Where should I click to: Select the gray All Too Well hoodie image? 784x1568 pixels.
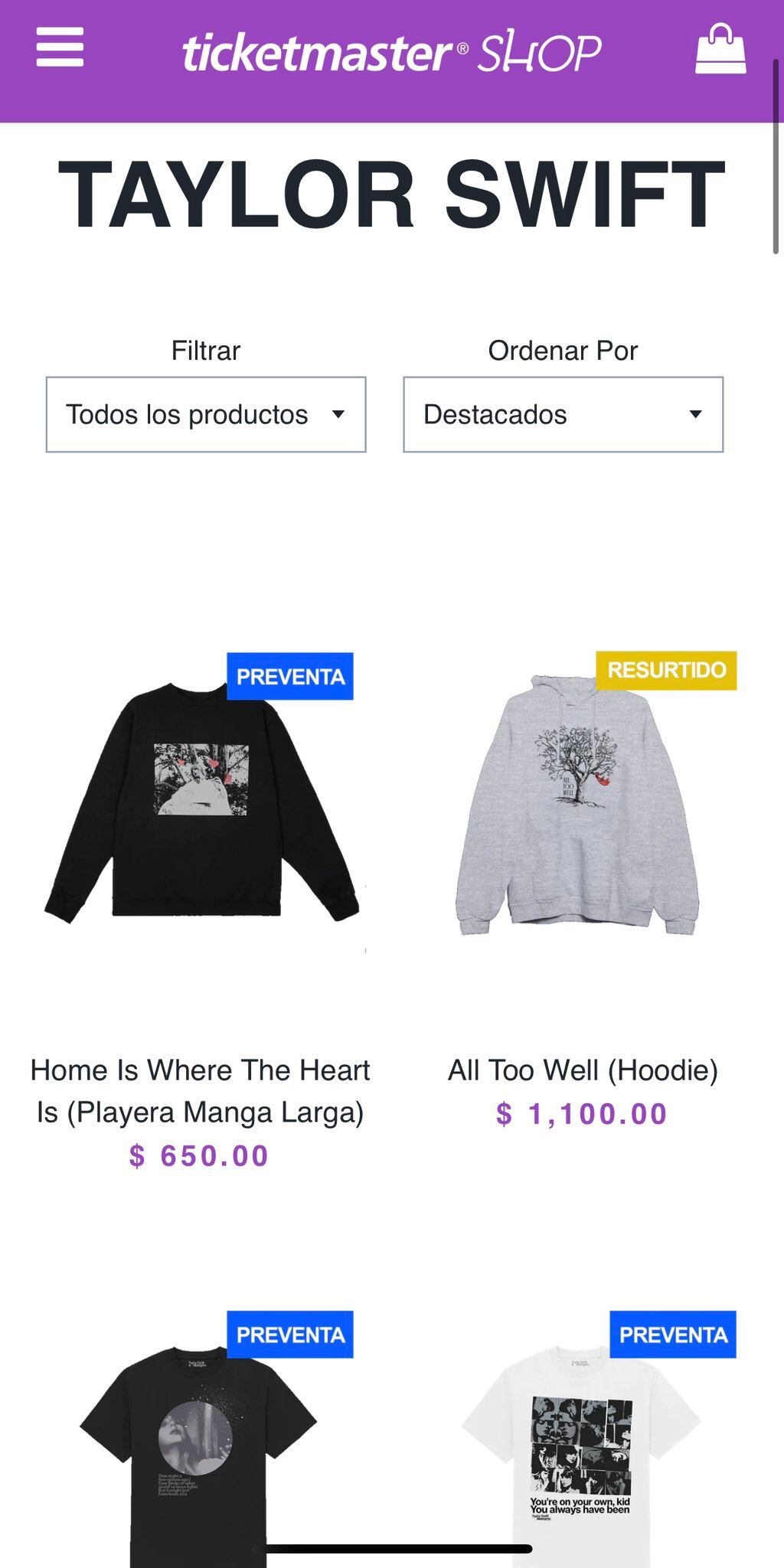tap(583, 812)
